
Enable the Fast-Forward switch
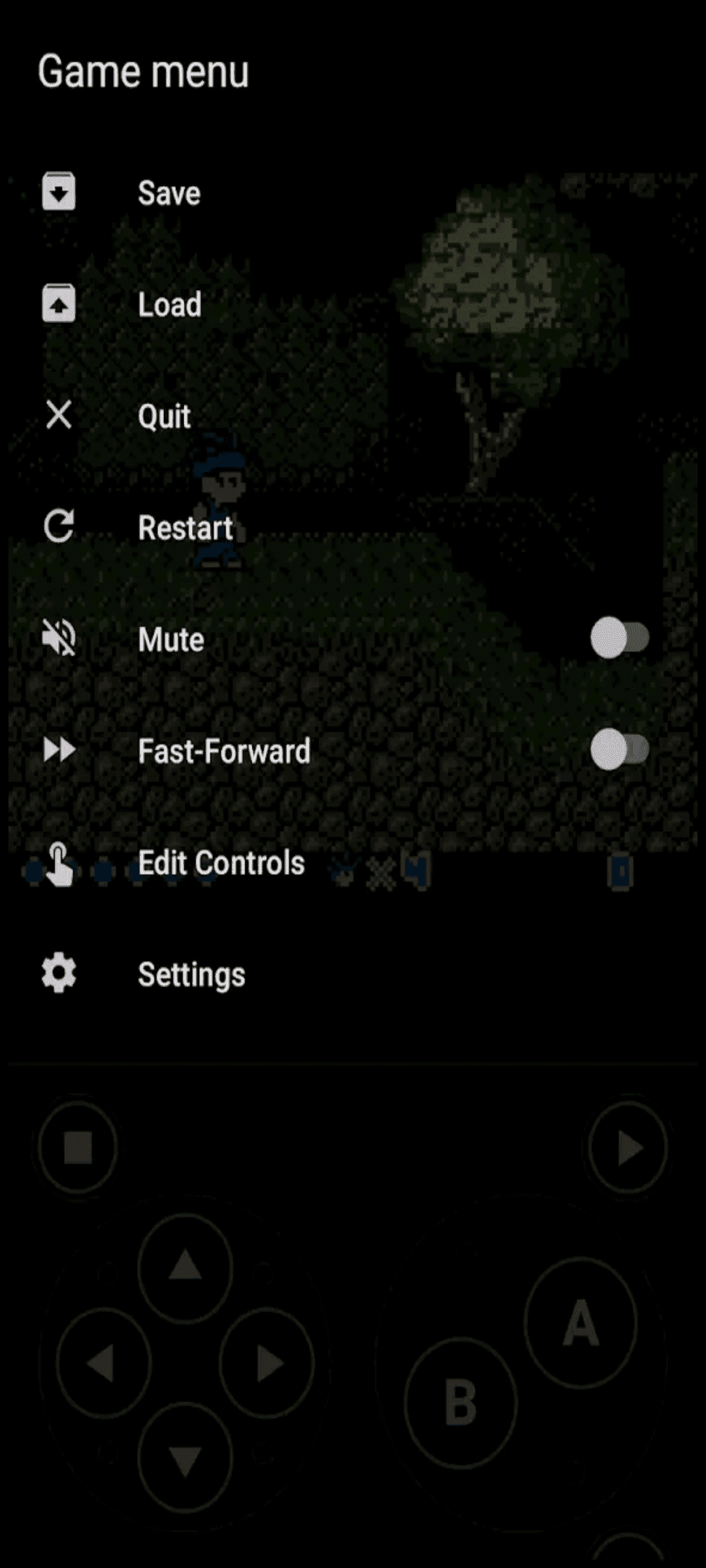618,749
